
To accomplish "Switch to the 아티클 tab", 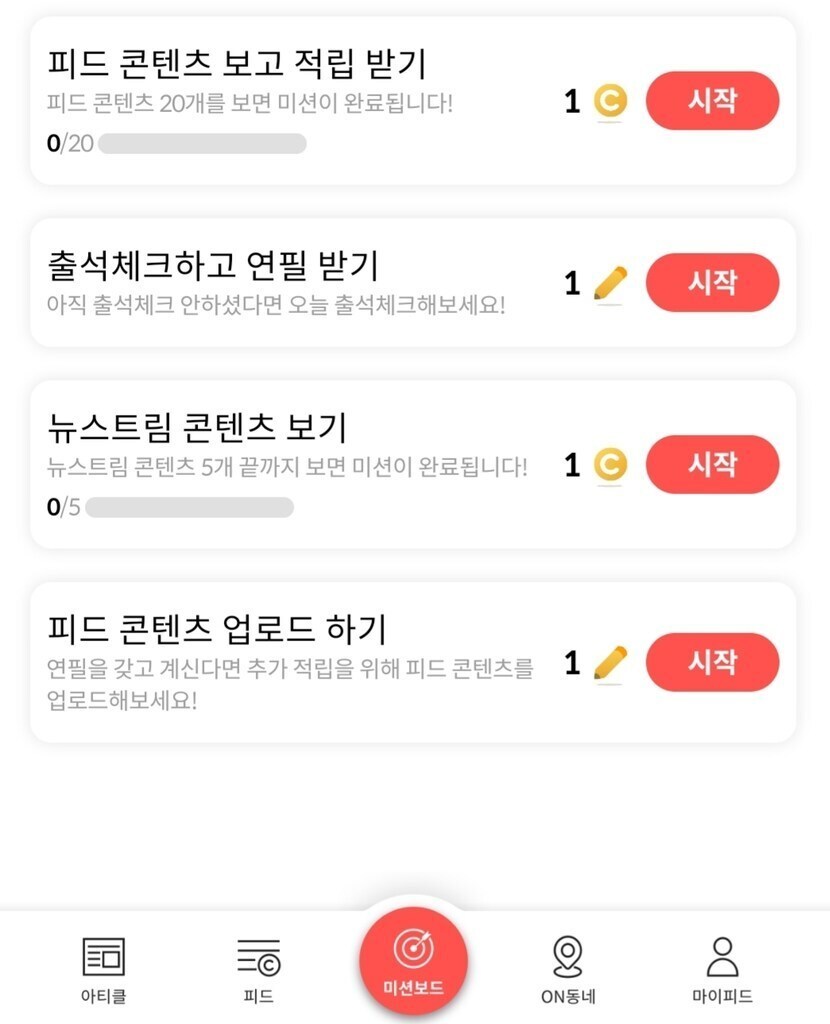I will click(x=103, y=969).
